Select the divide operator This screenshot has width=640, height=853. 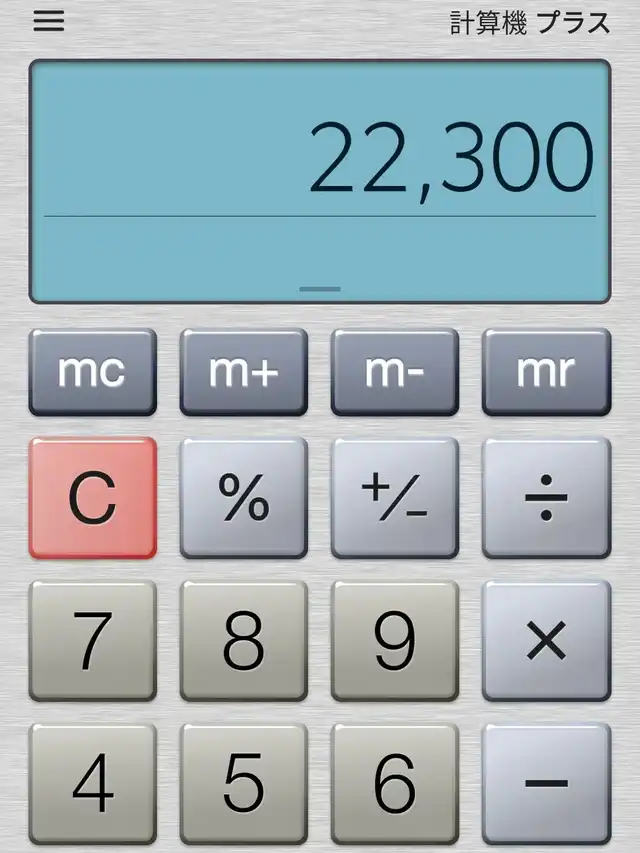tap(546, 498)
